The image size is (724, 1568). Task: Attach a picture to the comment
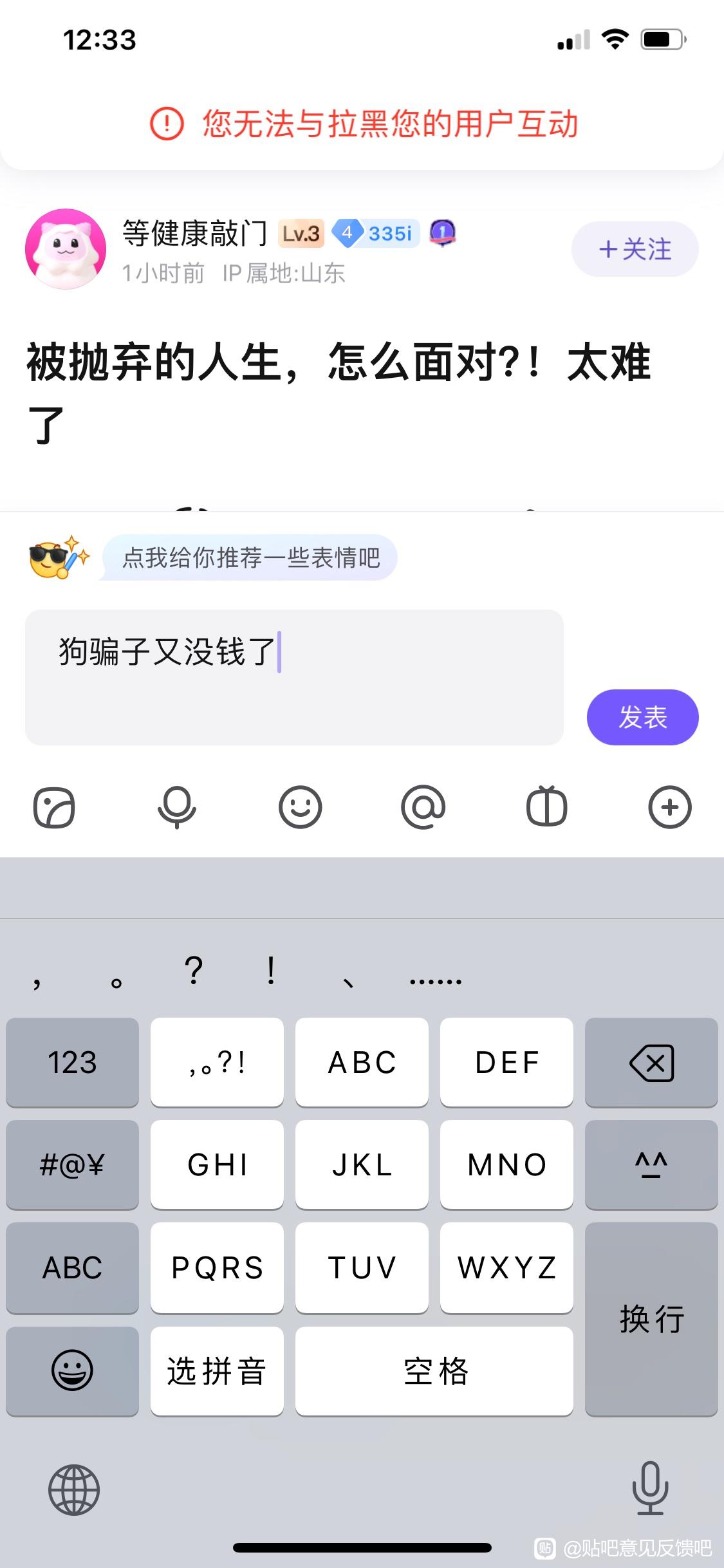[54, 807]
